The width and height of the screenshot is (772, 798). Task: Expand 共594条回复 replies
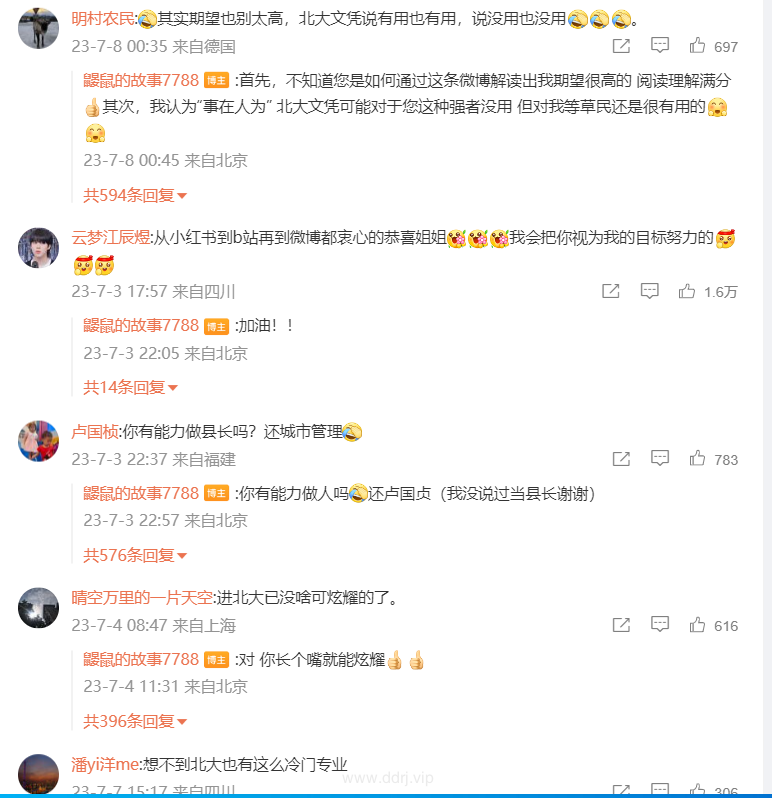pyautogui.click(x=135, y=195)
